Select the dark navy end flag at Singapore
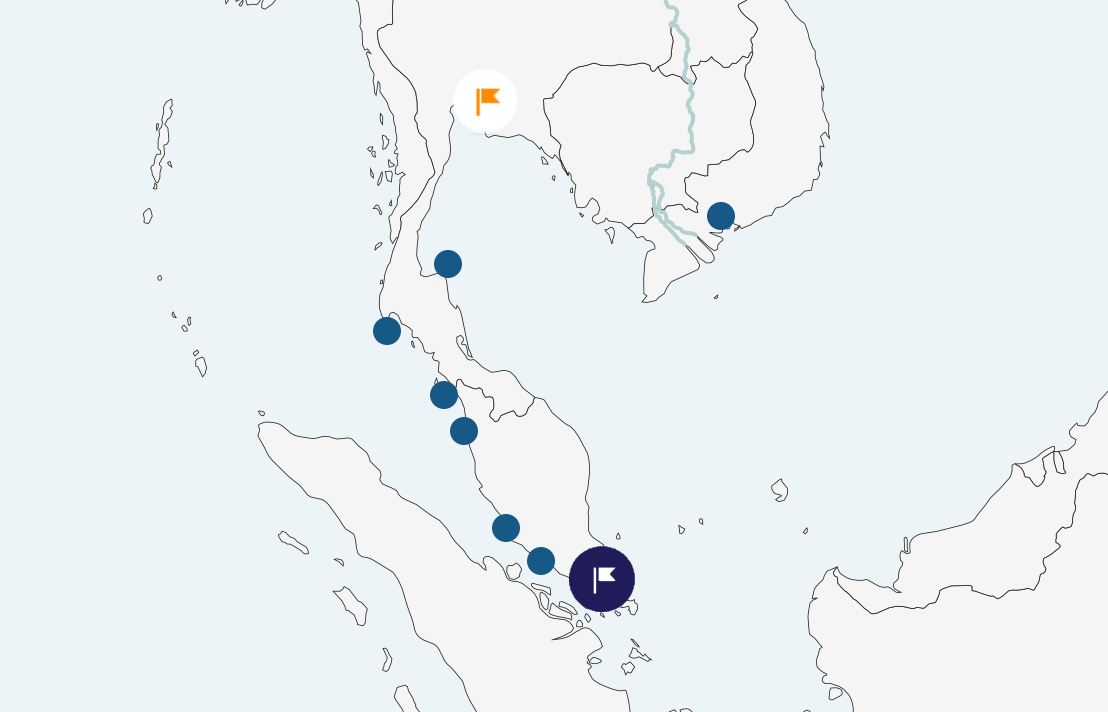This screenshot has width=1108, height=712. [602, 579]
